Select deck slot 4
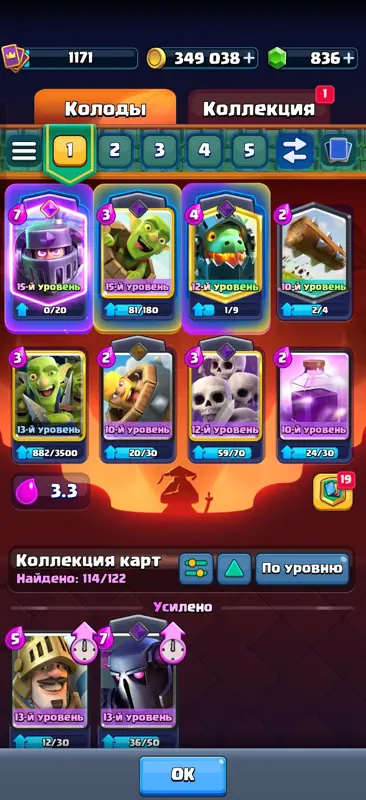The image size is (366, 800). tap(204, 150)
